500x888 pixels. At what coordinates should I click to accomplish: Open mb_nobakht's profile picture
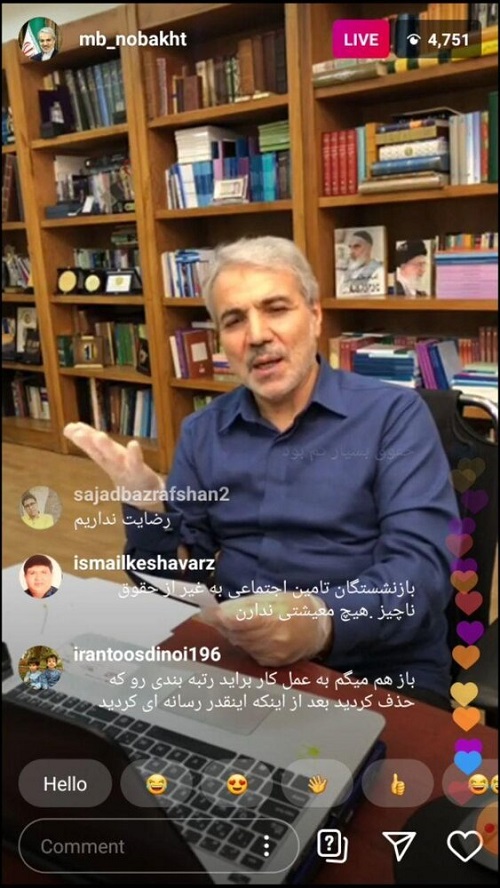40,39
